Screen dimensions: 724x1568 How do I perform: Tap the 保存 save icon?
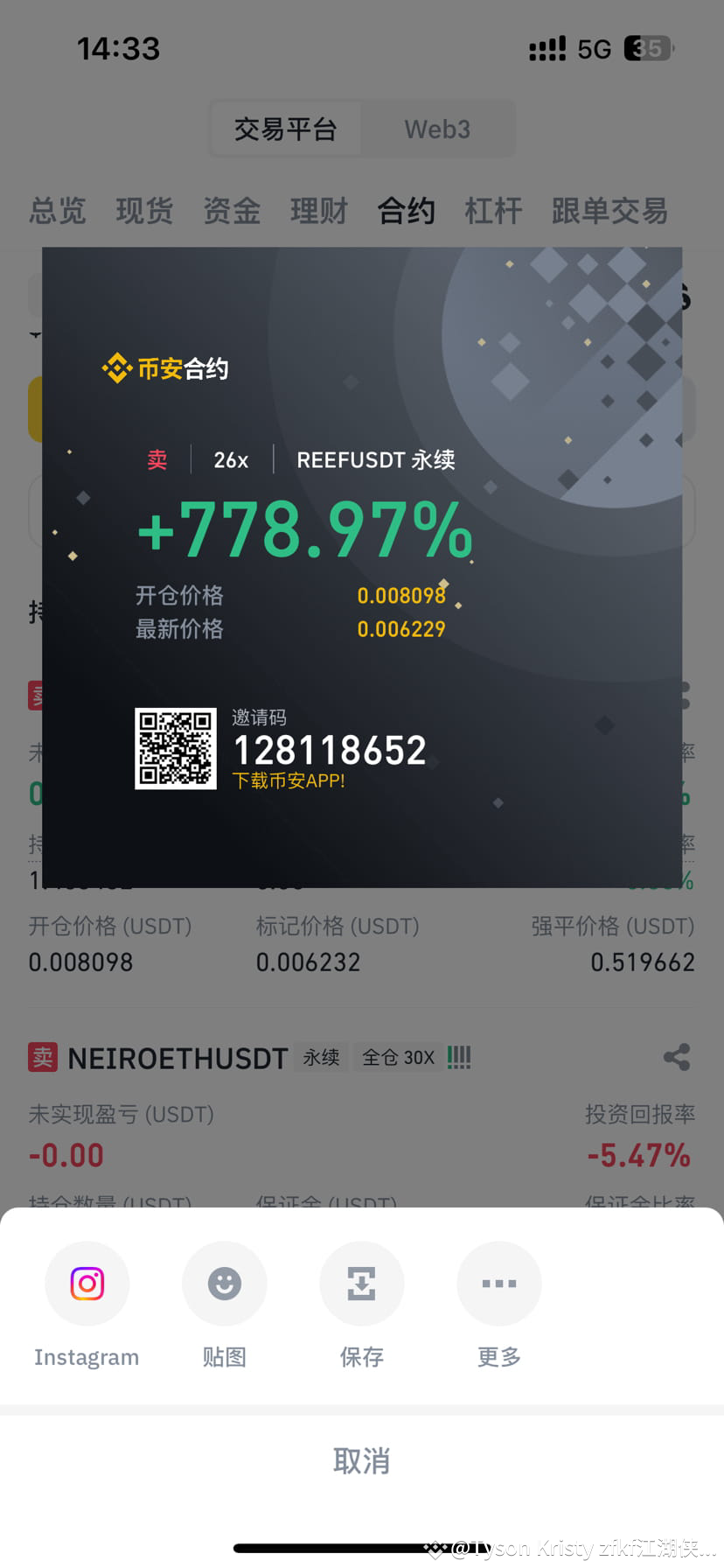tap(361, 1284)
